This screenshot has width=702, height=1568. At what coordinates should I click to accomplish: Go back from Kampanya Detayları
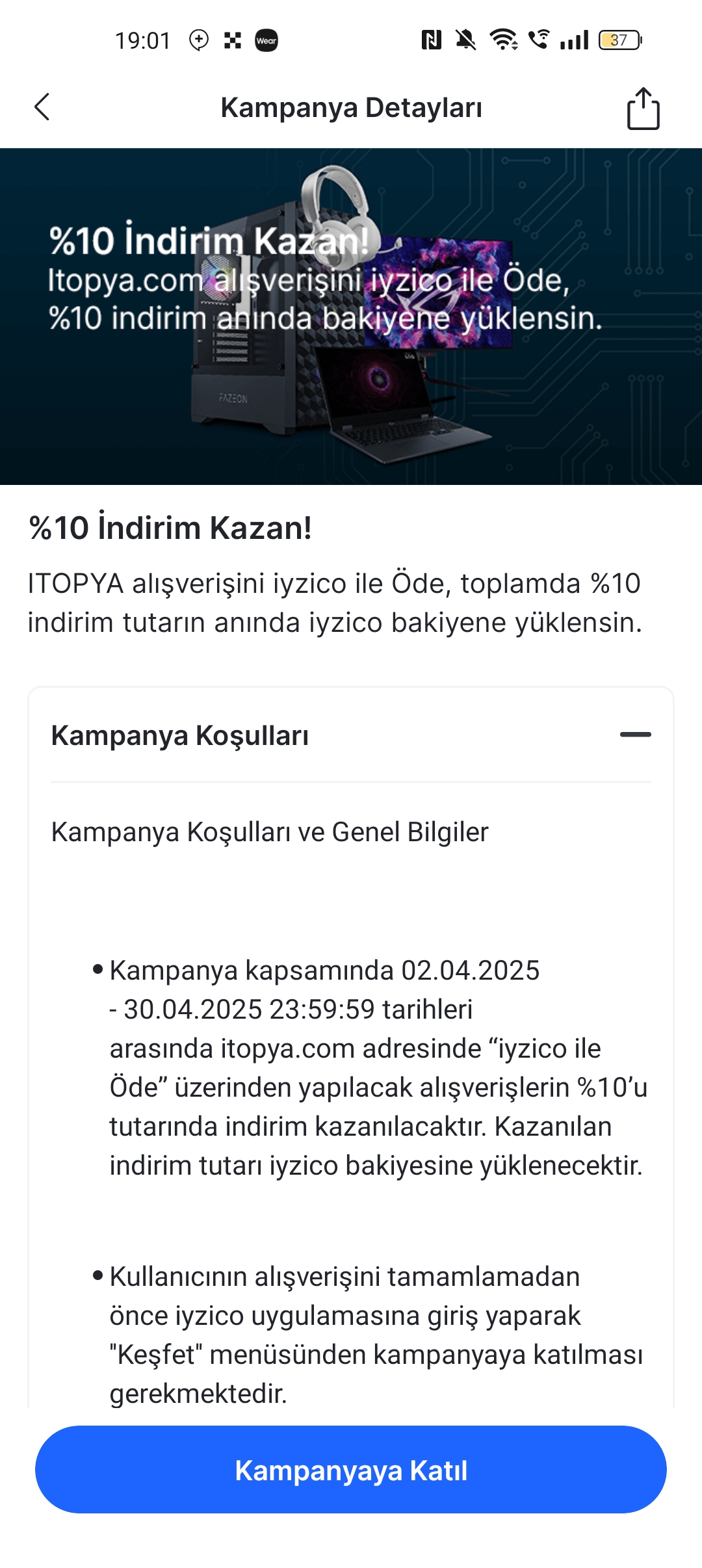point(42,107)
